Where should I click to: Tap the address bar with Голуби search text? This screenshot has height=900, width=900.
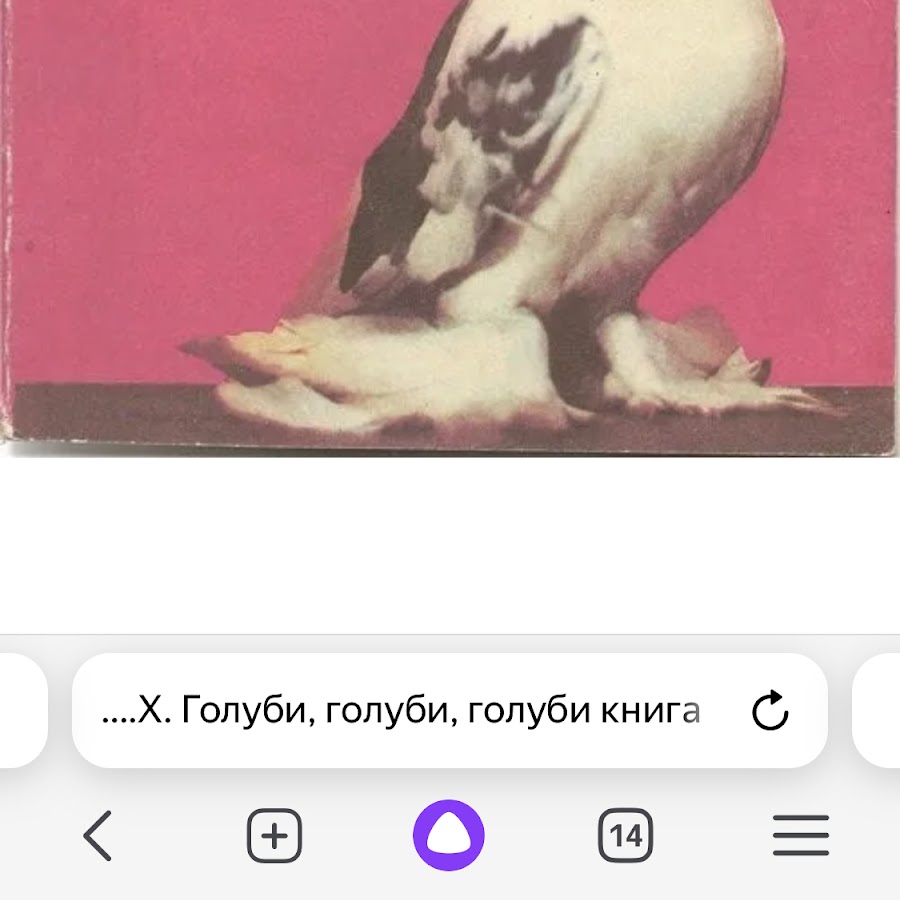tap(400, 712)
